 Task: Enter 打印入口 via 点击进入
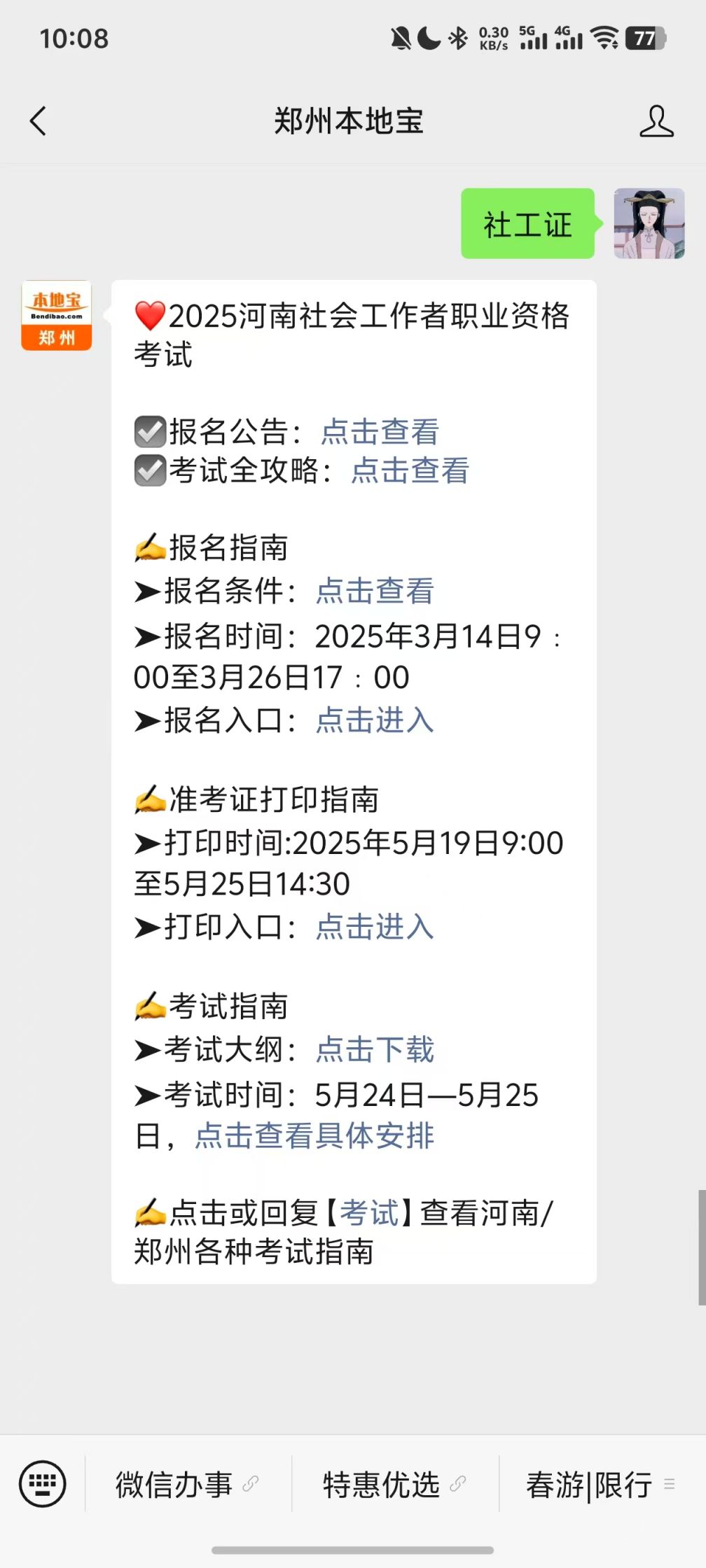pos(375,927)
